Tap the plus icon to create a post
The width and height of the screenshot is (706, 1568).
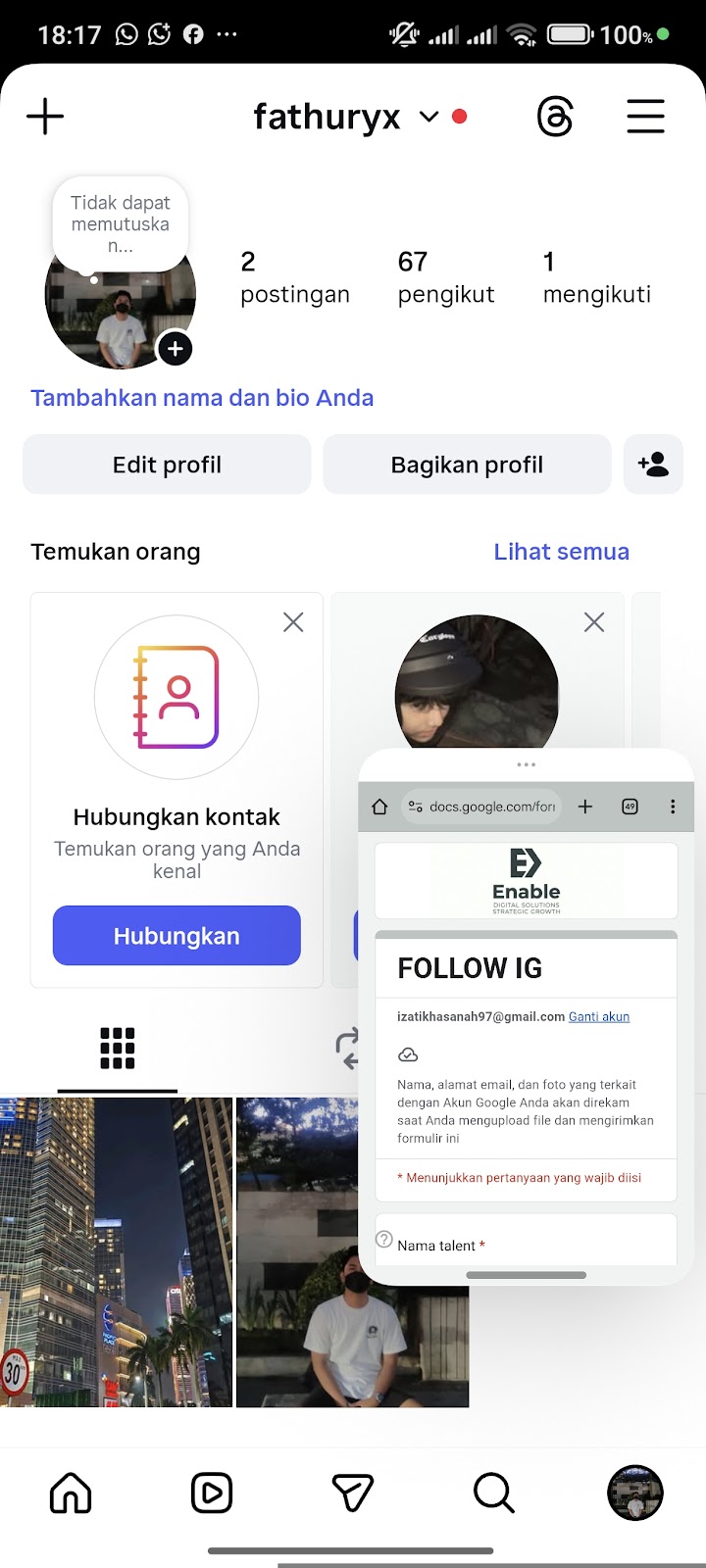[45, 117]
